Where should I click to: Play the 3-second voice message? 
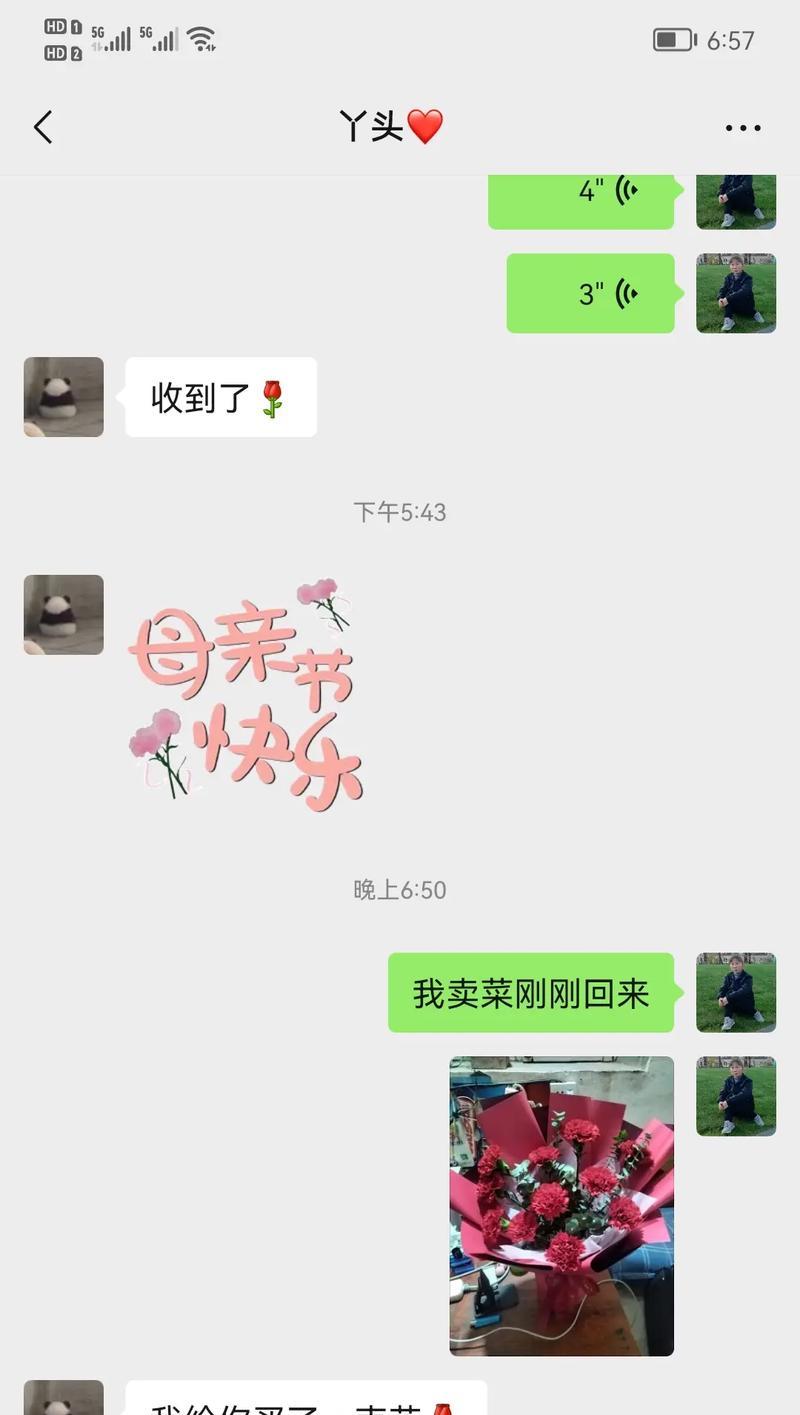click(x=591, y=294)
